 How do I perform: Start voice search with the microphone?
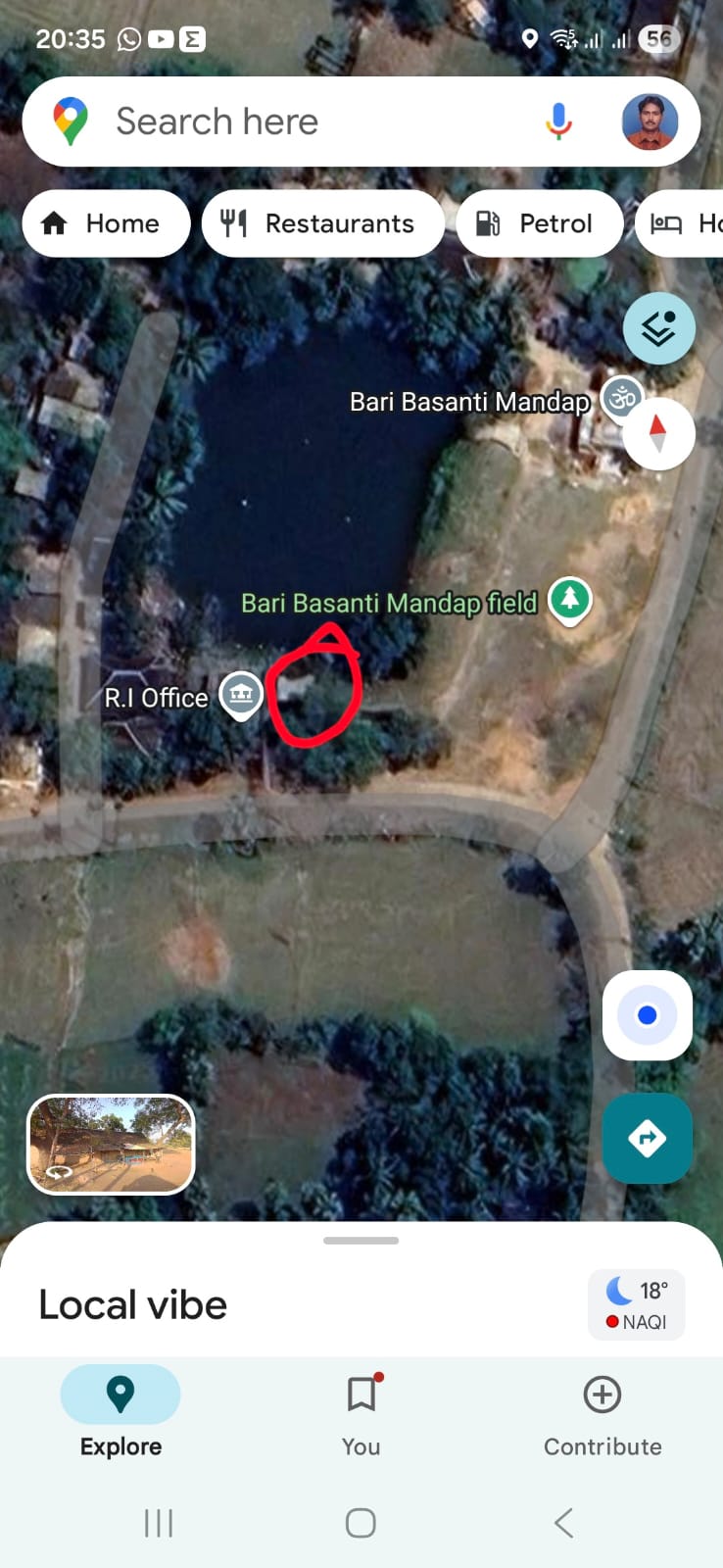tap(558, 122)
